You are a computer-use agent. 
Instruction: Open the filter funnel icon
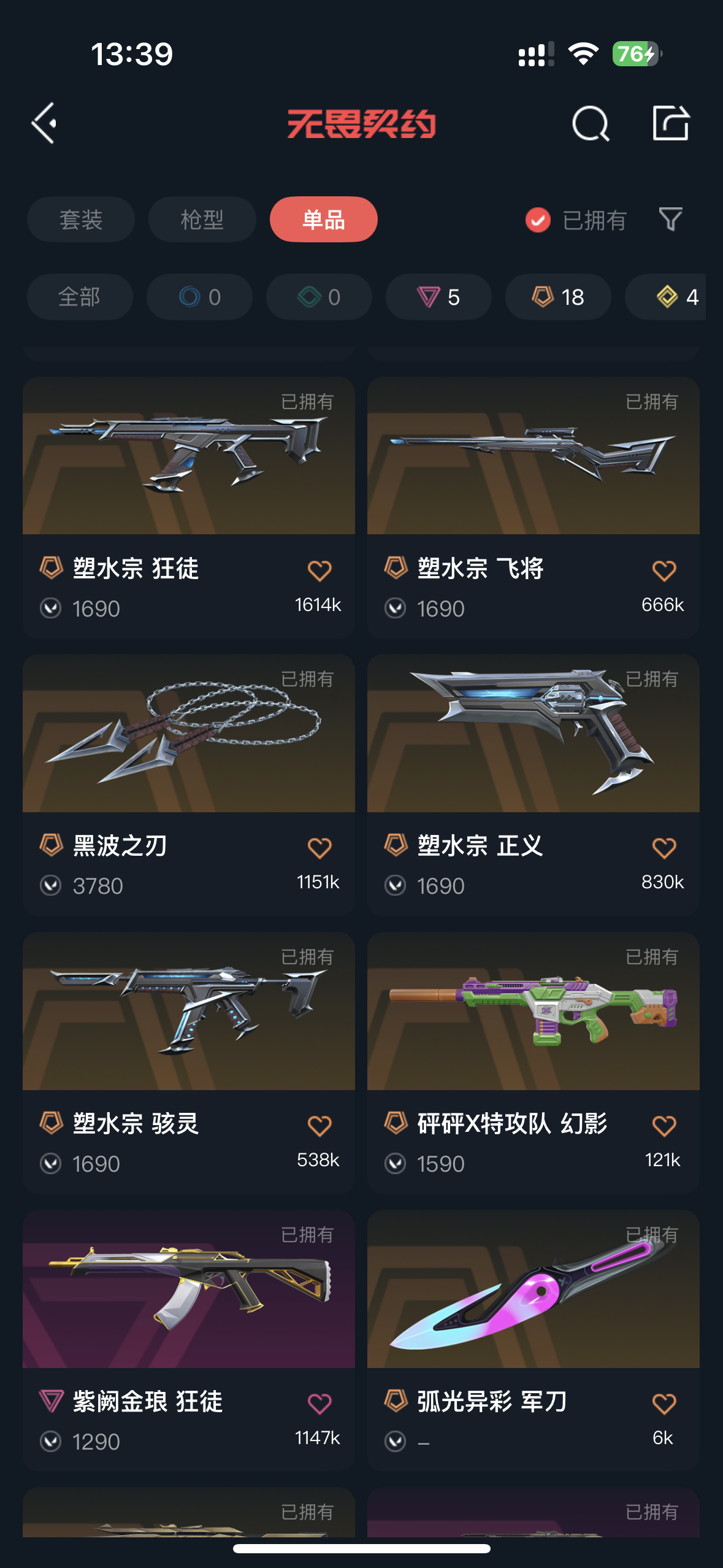point(670,220)
